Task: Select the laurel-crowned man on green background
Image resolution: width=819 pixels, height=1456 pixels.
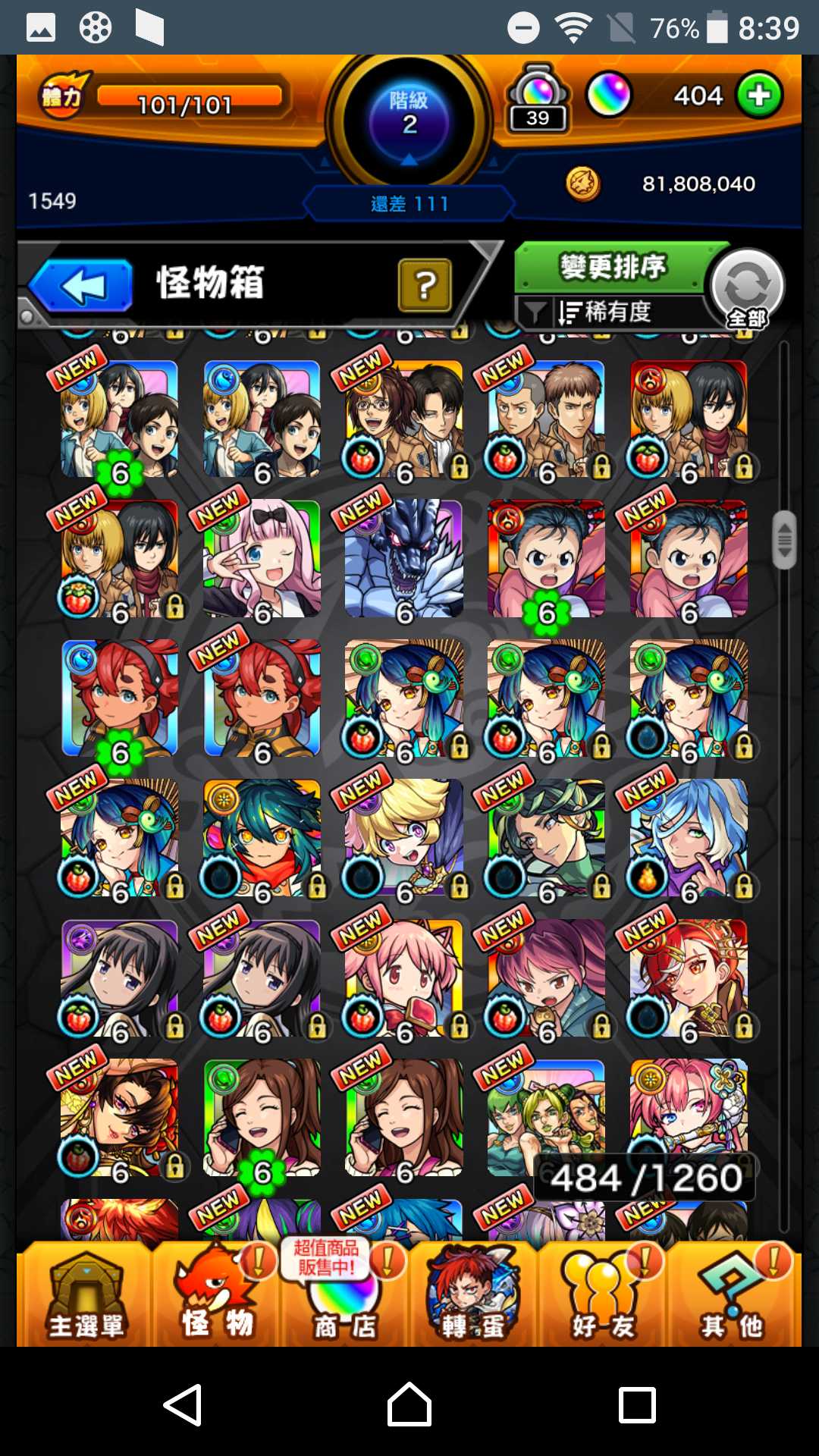Action: (x=546, y=838)
